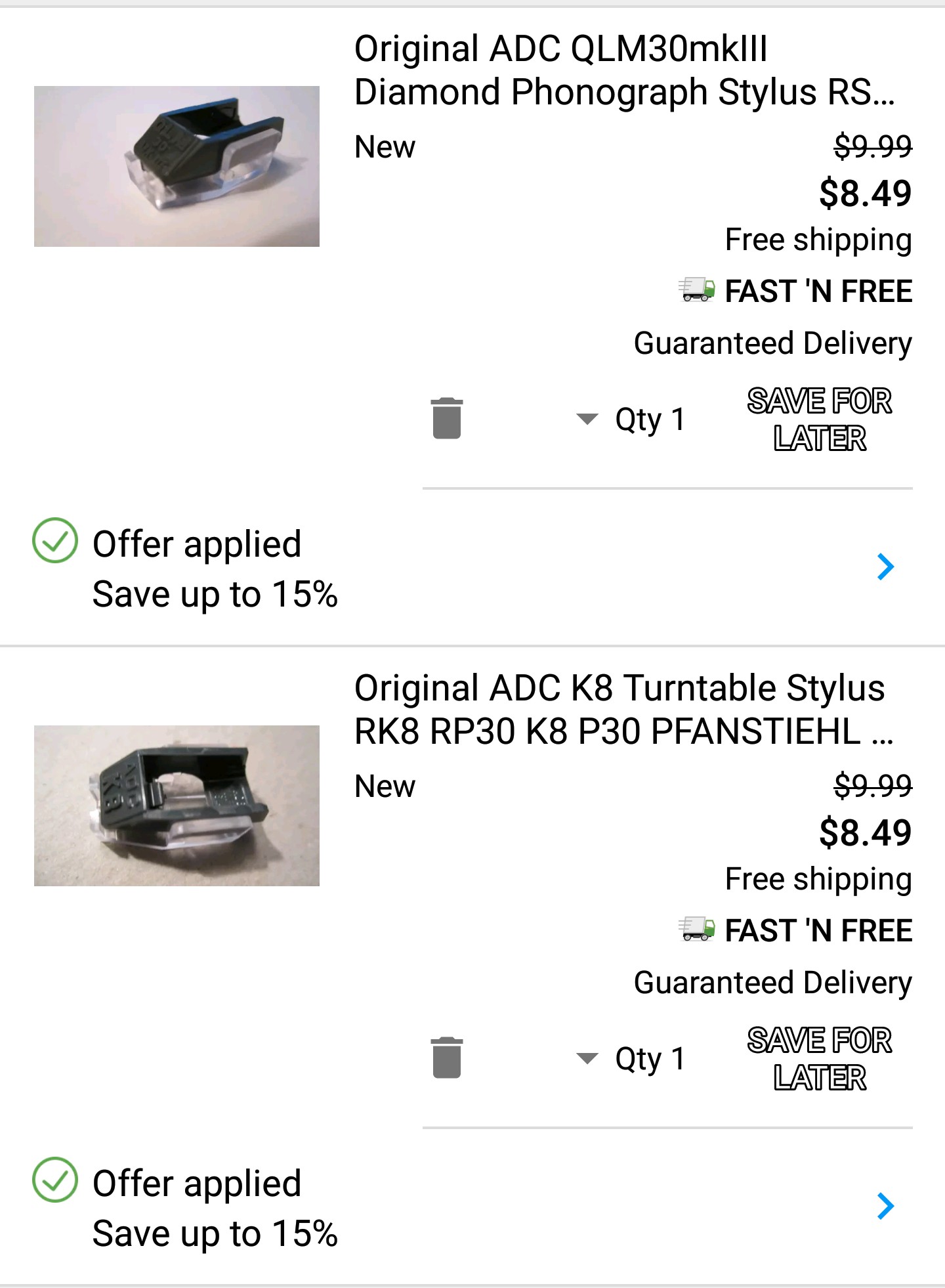Remove the ADC K8 Turntable Stylus item
945x1288 pixels.
pyautogui.click(x=447, y=1058)
